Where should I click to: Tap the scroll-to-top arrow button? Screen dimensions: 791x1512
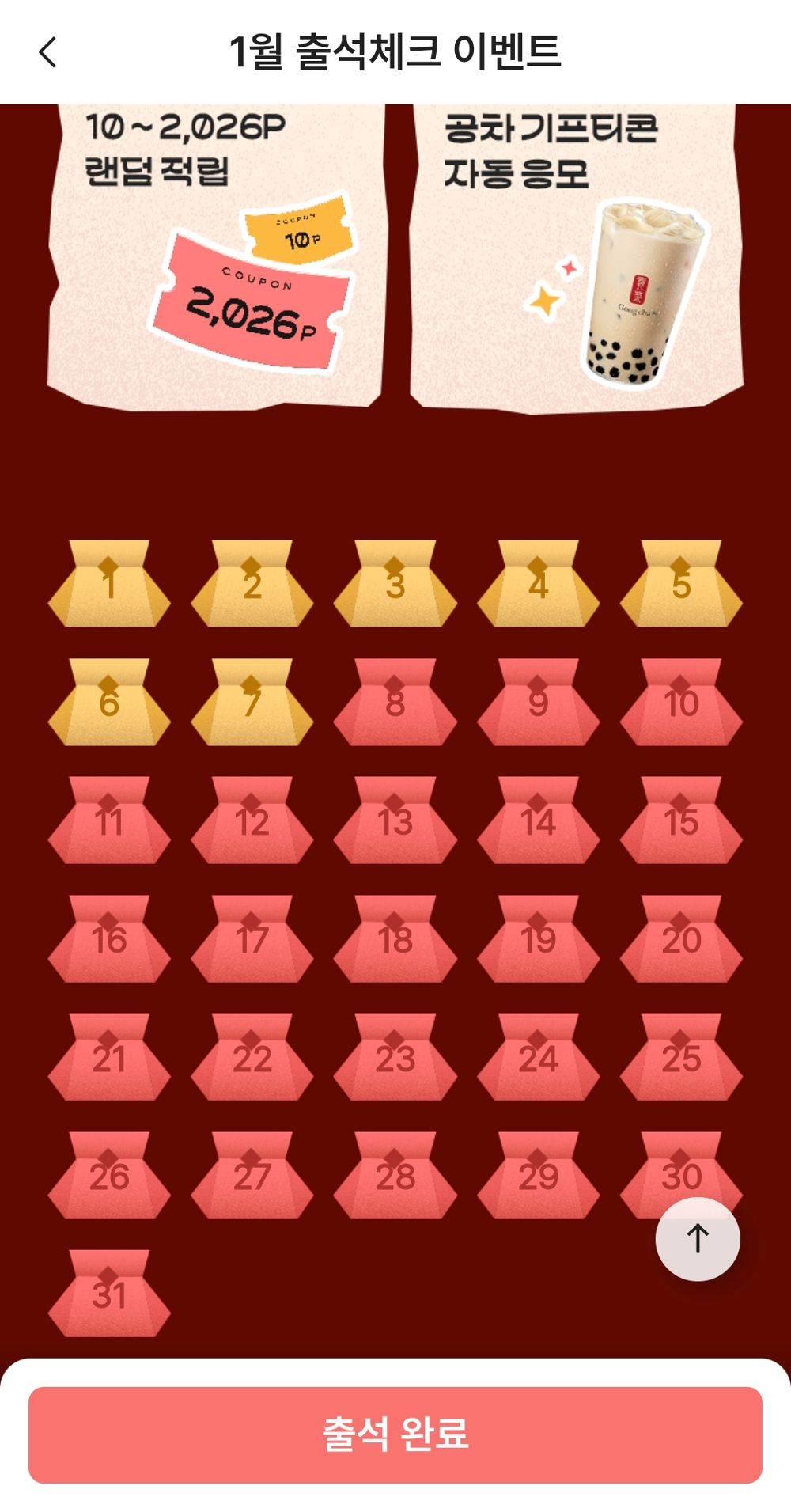tap(698, 1238)
